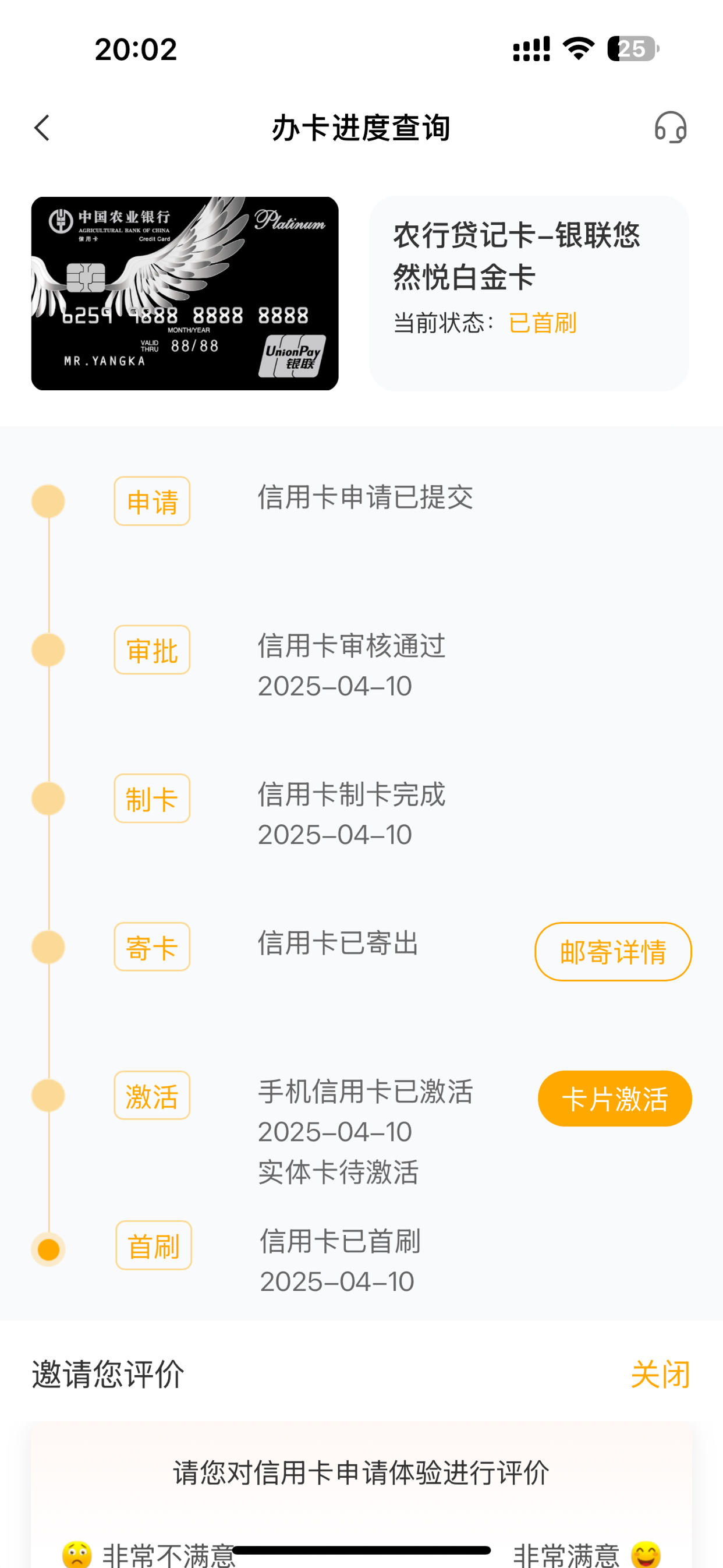Tap the 卡片激活 button
The width and height of the screenshot is (723, 1568).
(615, 1099)
